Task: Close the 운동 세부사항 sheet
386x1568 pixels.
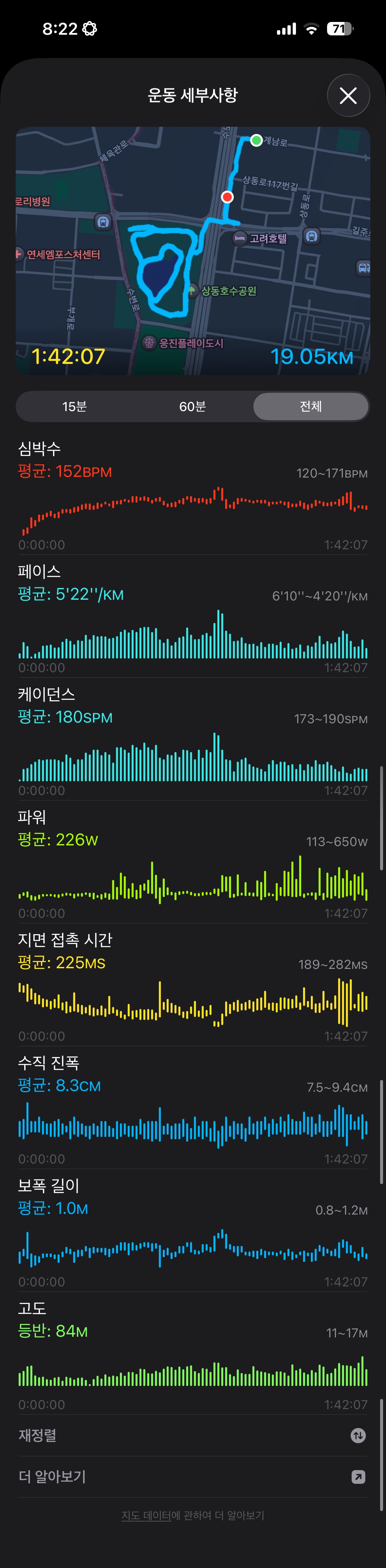Action: (348, 96)
